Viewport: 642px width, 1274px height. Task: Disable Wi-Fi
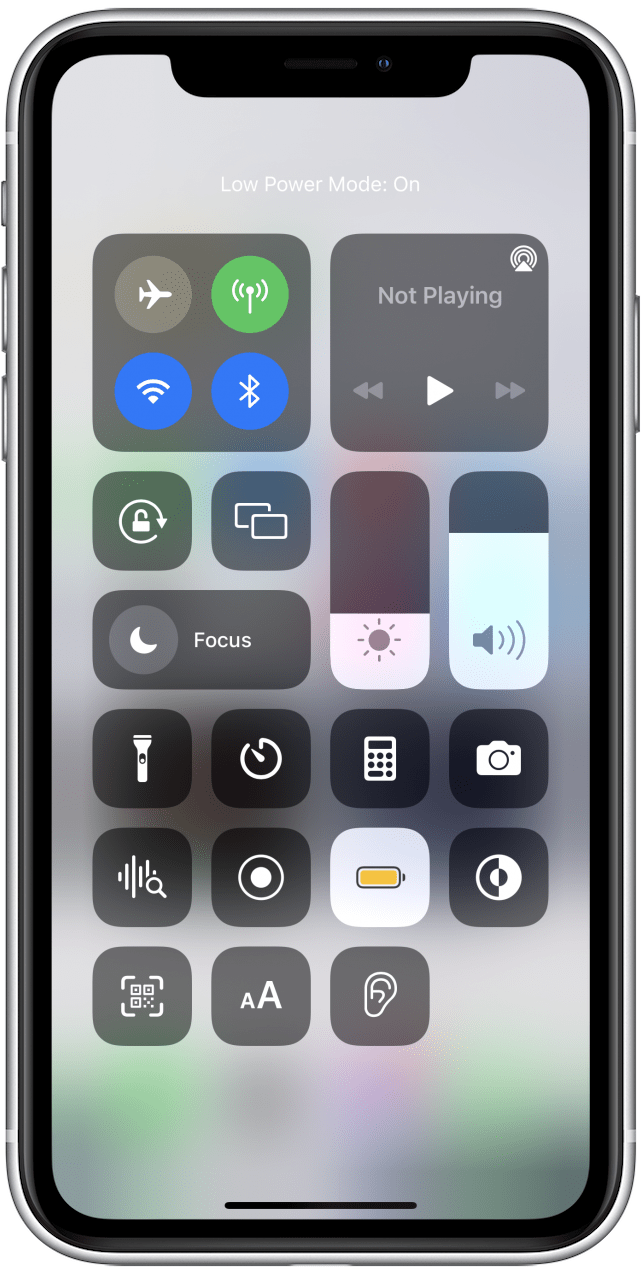coord(153,391)
